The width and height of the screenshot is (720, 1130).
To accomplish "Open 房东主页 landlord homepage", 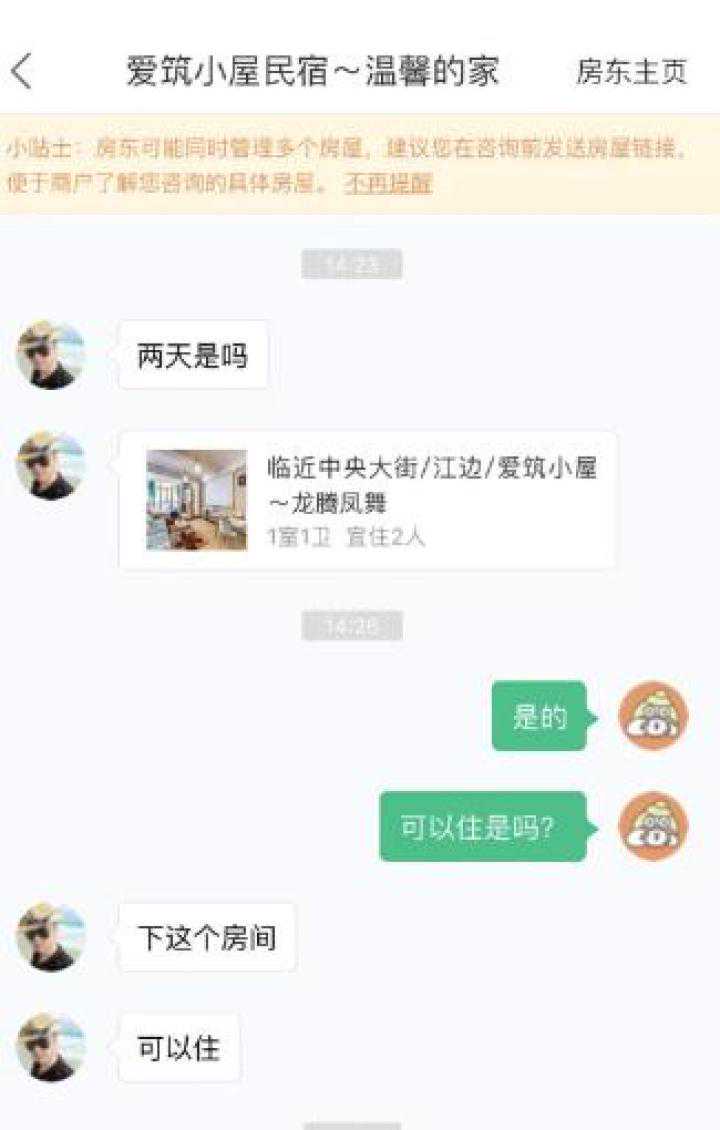I will 631,72.
